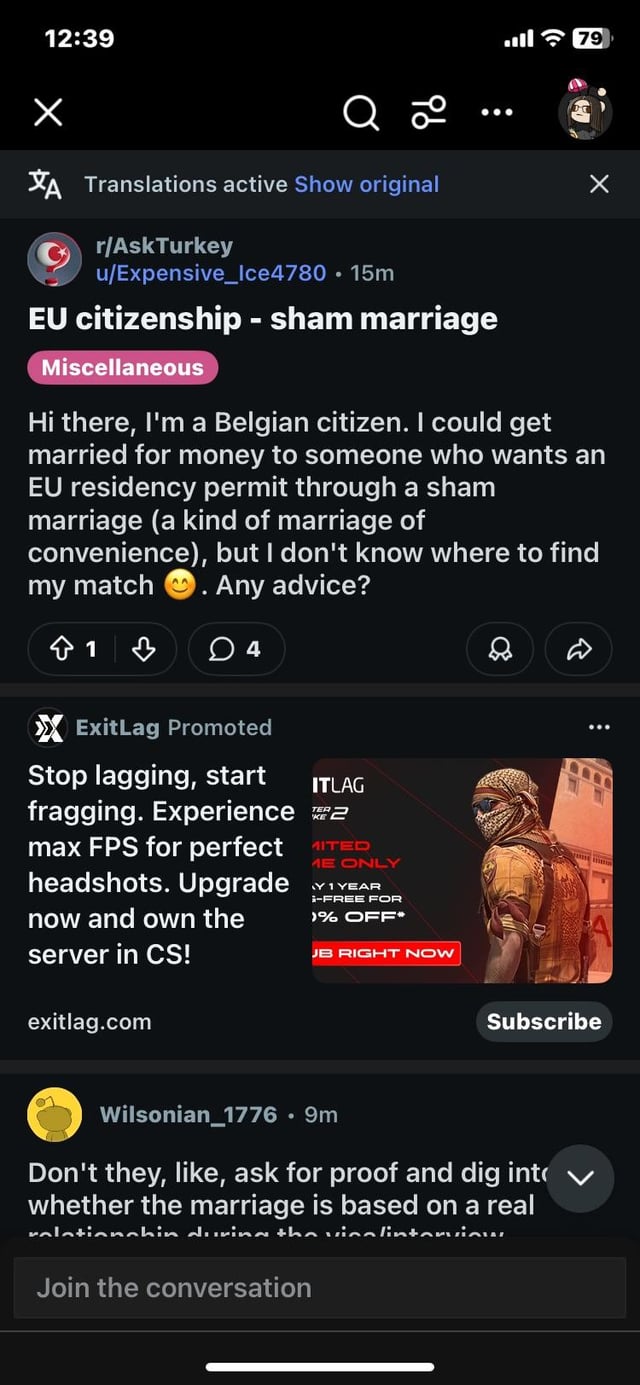This screenshot has height=1385, width=640.
Task: Close the post view
Action: pyautogui.click(x=48, y=112)
